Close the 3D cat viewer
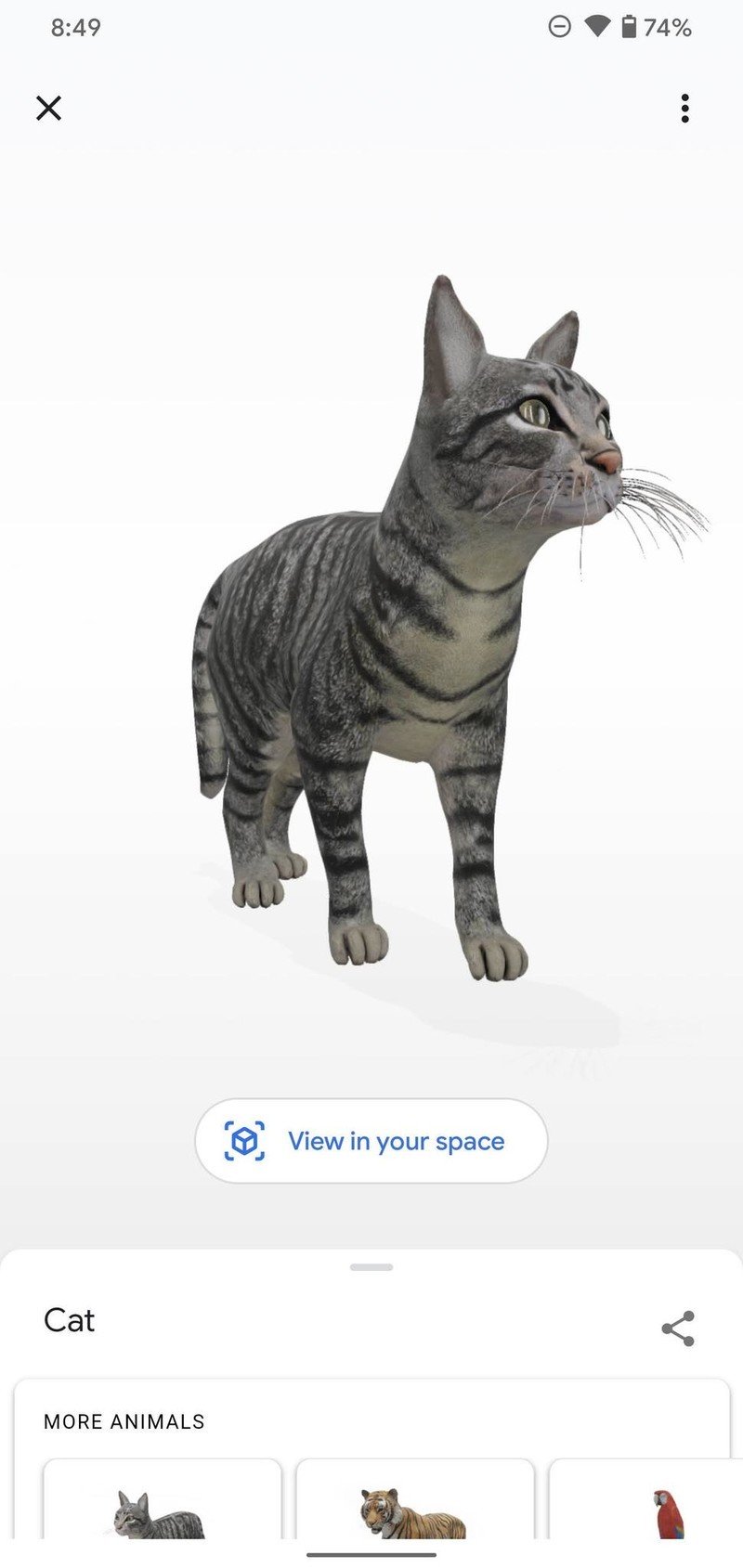Image resolution: width=743 pixels, height=1568 pixels. 48,108
